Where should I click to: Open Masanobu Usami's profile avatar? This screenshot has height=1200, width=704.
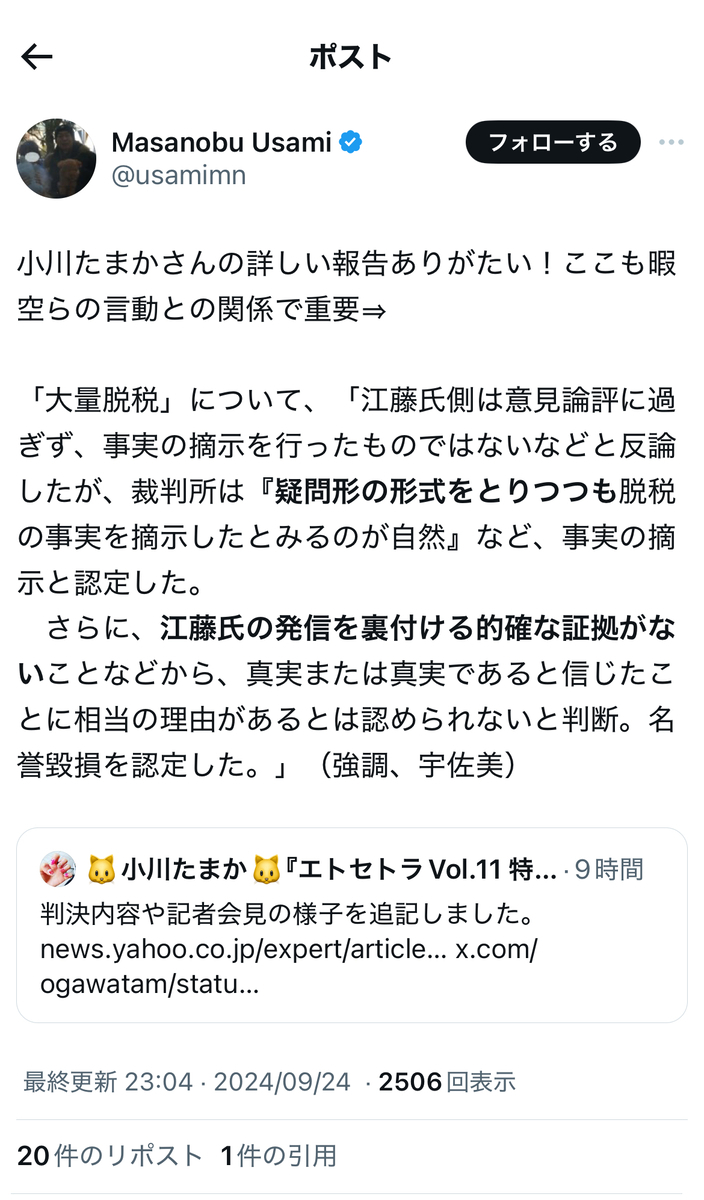[x=56, y=158]
